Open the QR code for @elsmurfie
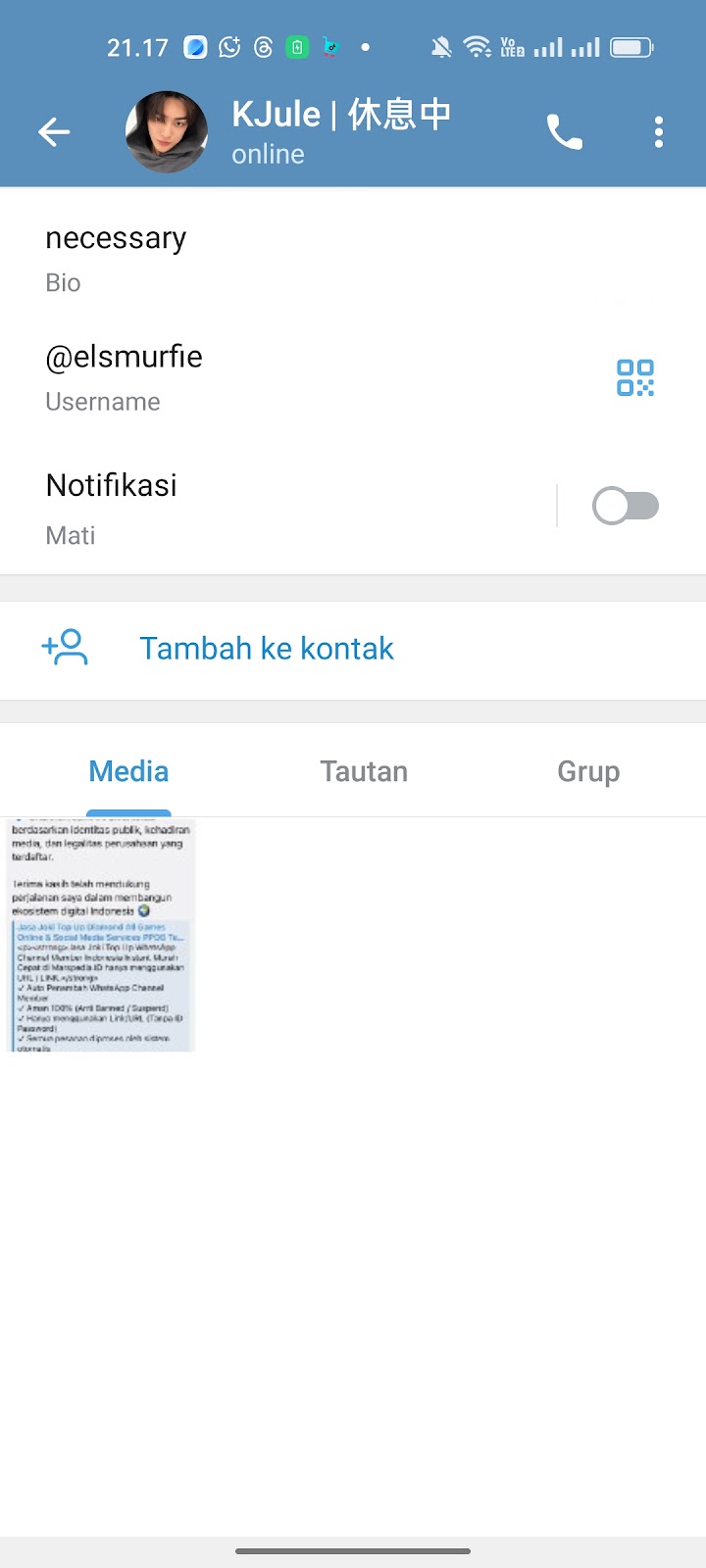The image size is (706, 1568). pyautogui.click(x=634, y=377)
